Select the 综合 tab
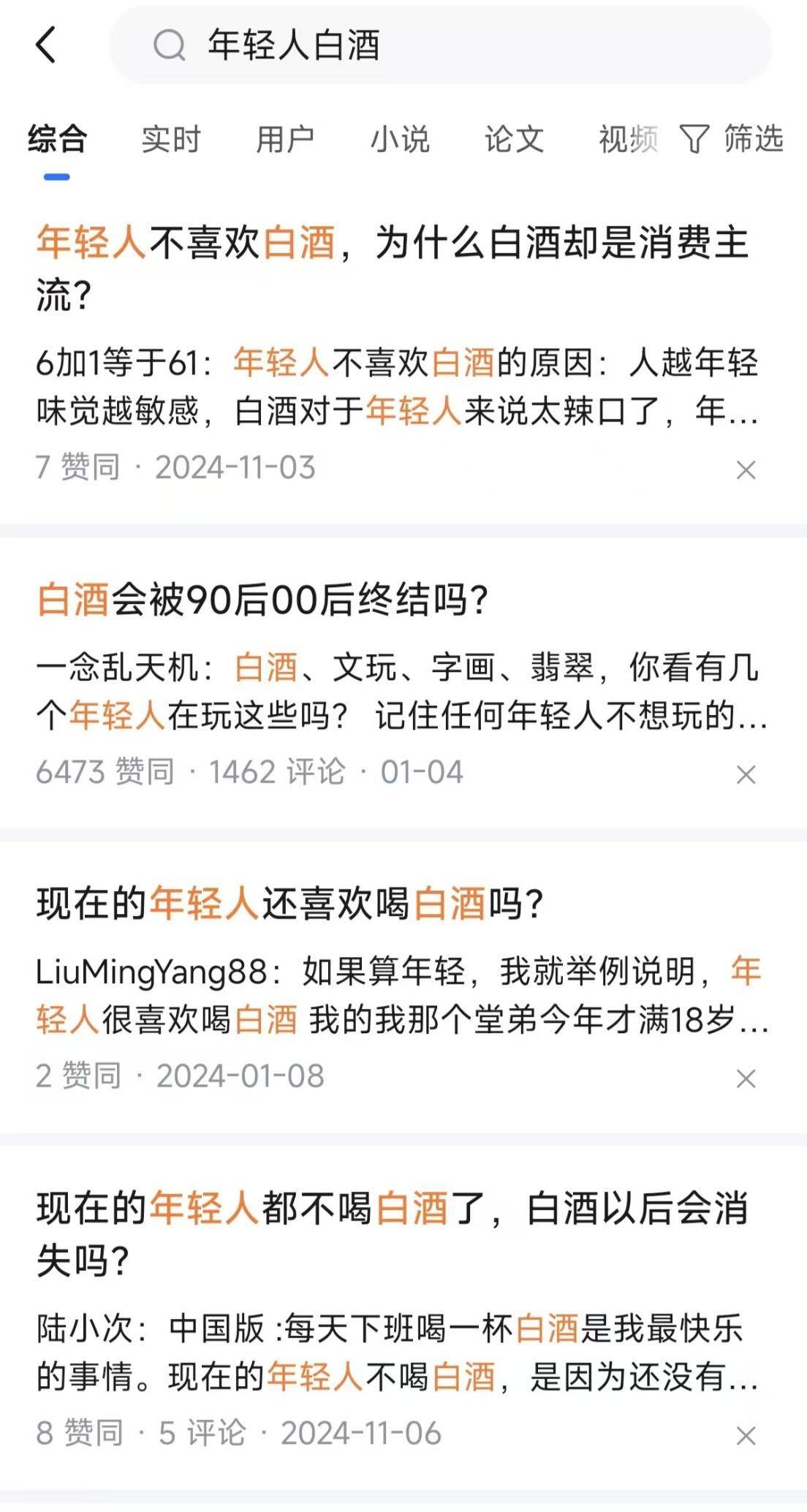The height and width of the screenshot is (1512, 807). click(x=57, y=139)
